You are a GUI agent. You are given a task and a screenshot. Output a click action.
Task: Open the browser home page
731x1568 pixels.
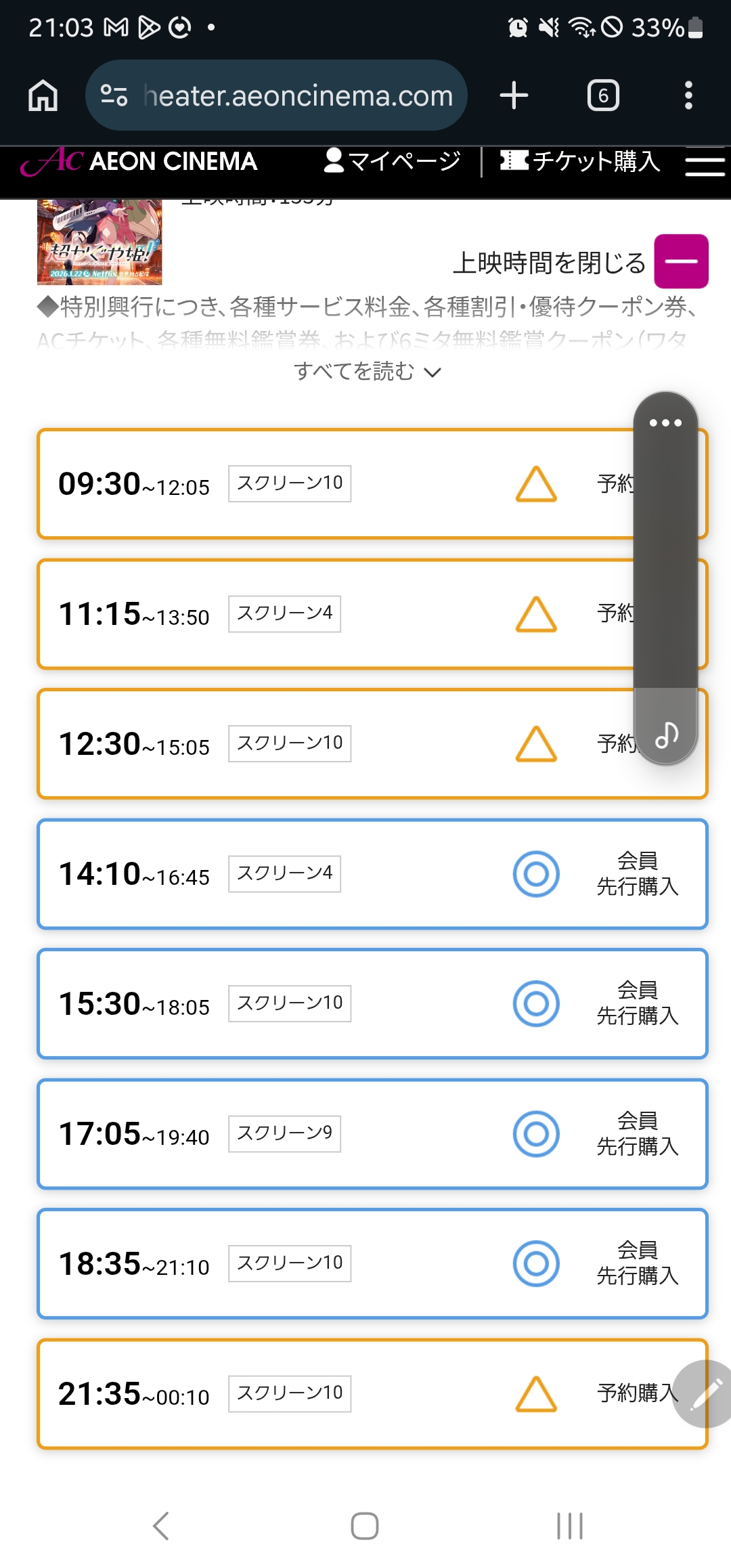[43, 95]
